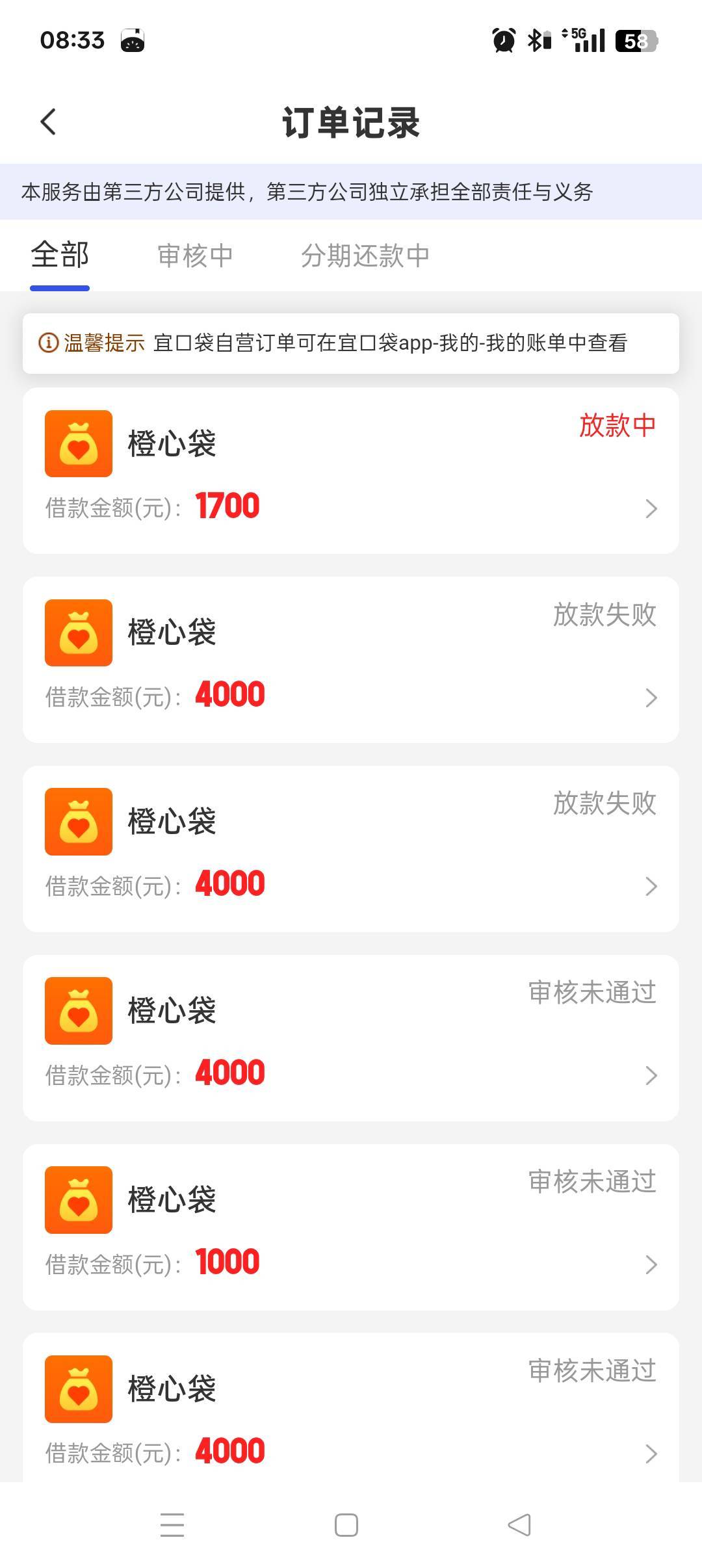Switch to the 审核中 tab
Screen dimensions: 702x1568
click(x=195, y=255)
